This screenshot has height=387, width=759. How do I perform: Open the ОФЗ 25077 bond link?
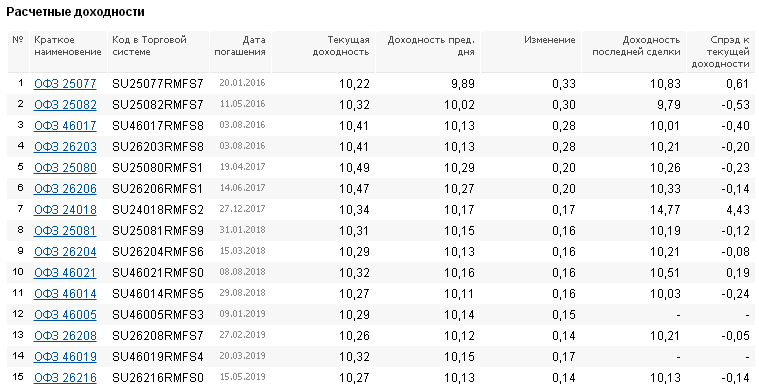coord(65,84)
